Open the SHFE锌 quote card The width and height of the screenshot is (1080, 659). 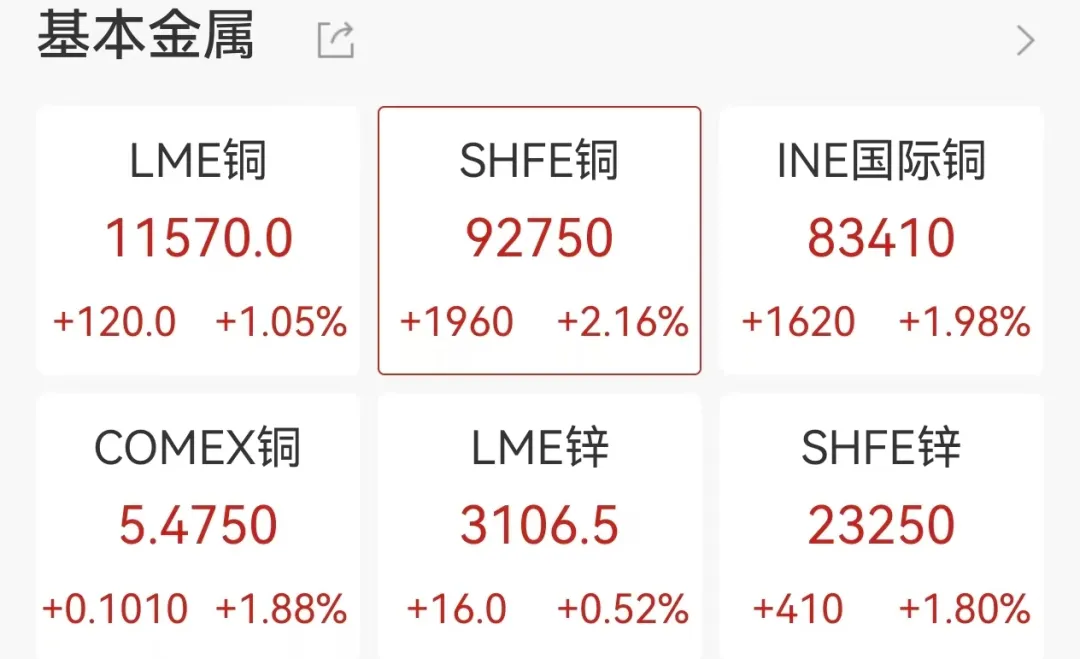[x=881, y=527]
